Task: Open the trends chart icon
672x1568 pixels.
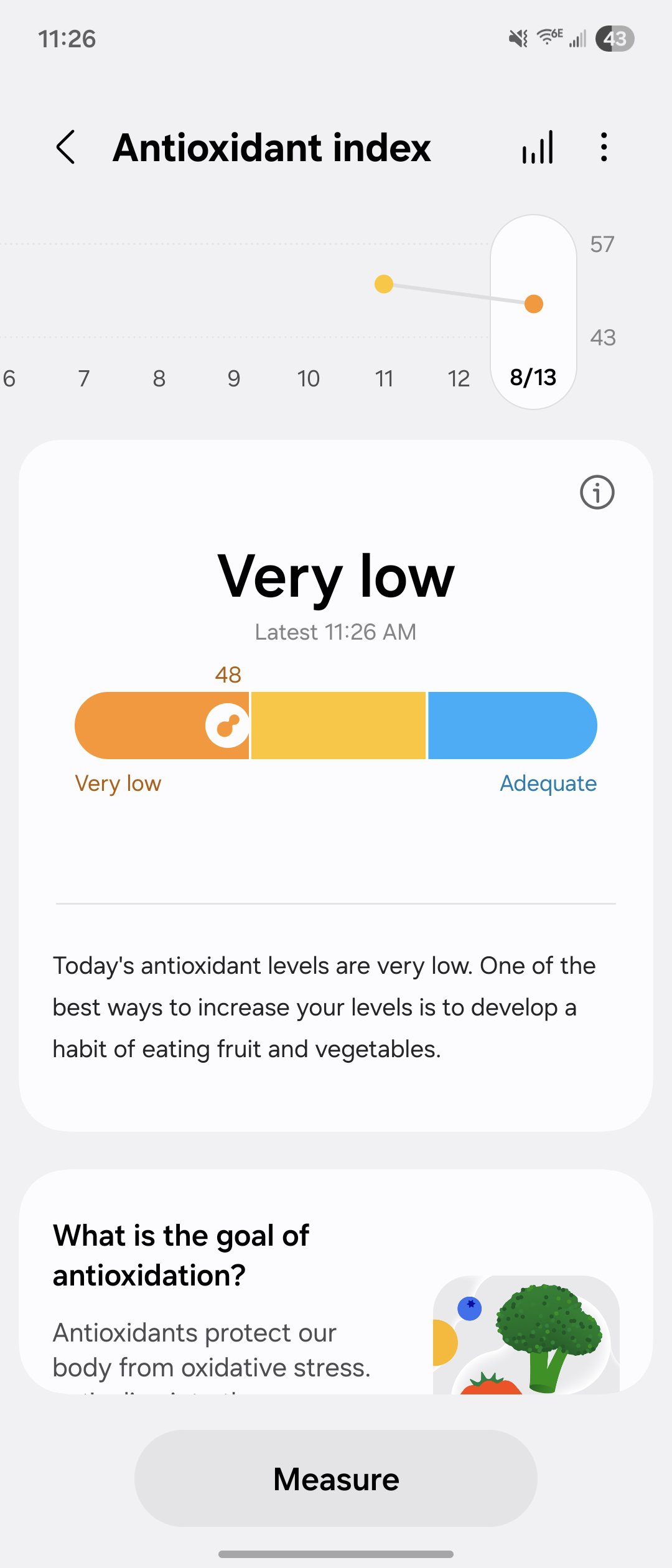Action: (x=538, y=148)
